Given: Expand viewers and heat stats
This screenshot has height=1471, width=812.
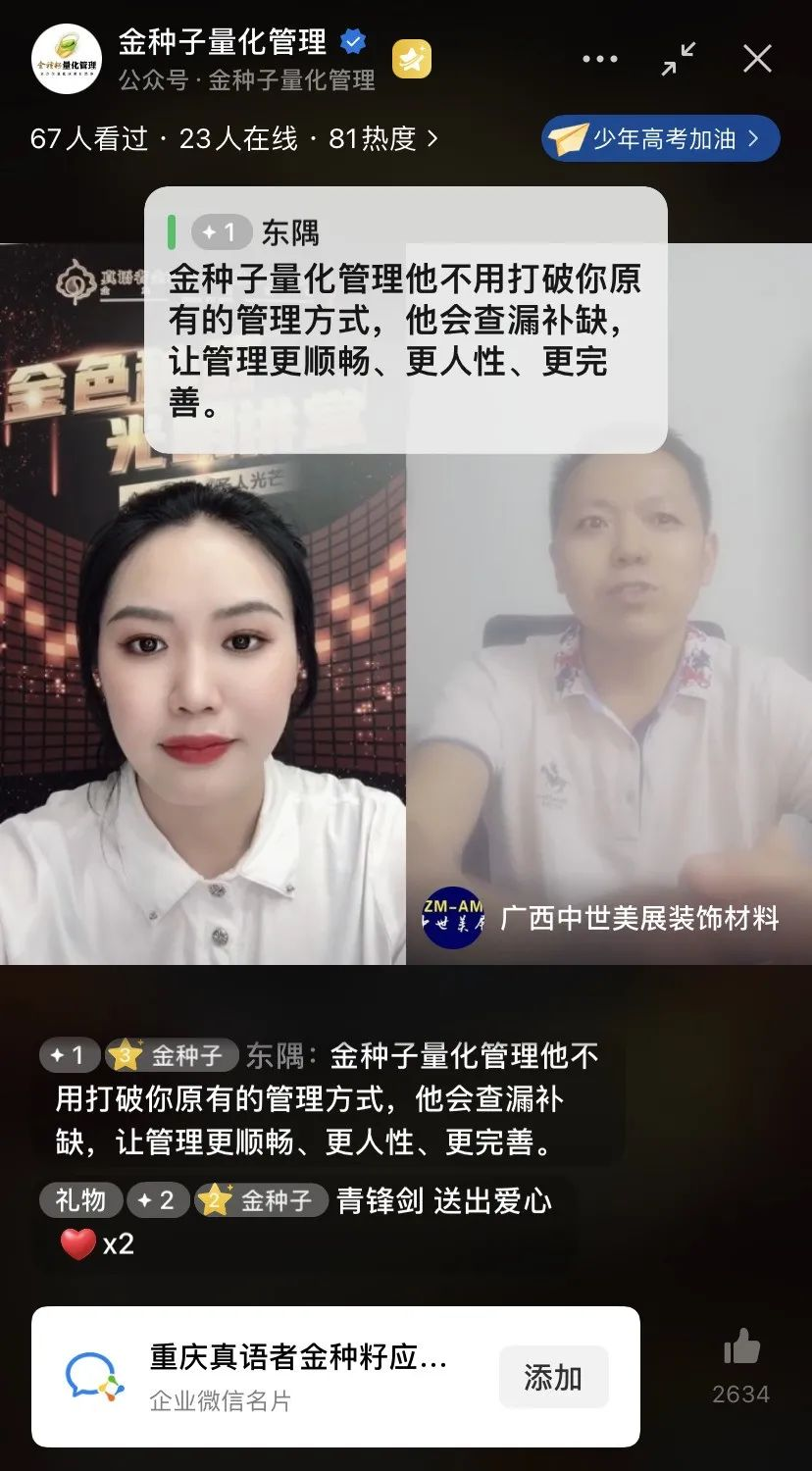Looking at the screenshot, I should coord(233,139).
